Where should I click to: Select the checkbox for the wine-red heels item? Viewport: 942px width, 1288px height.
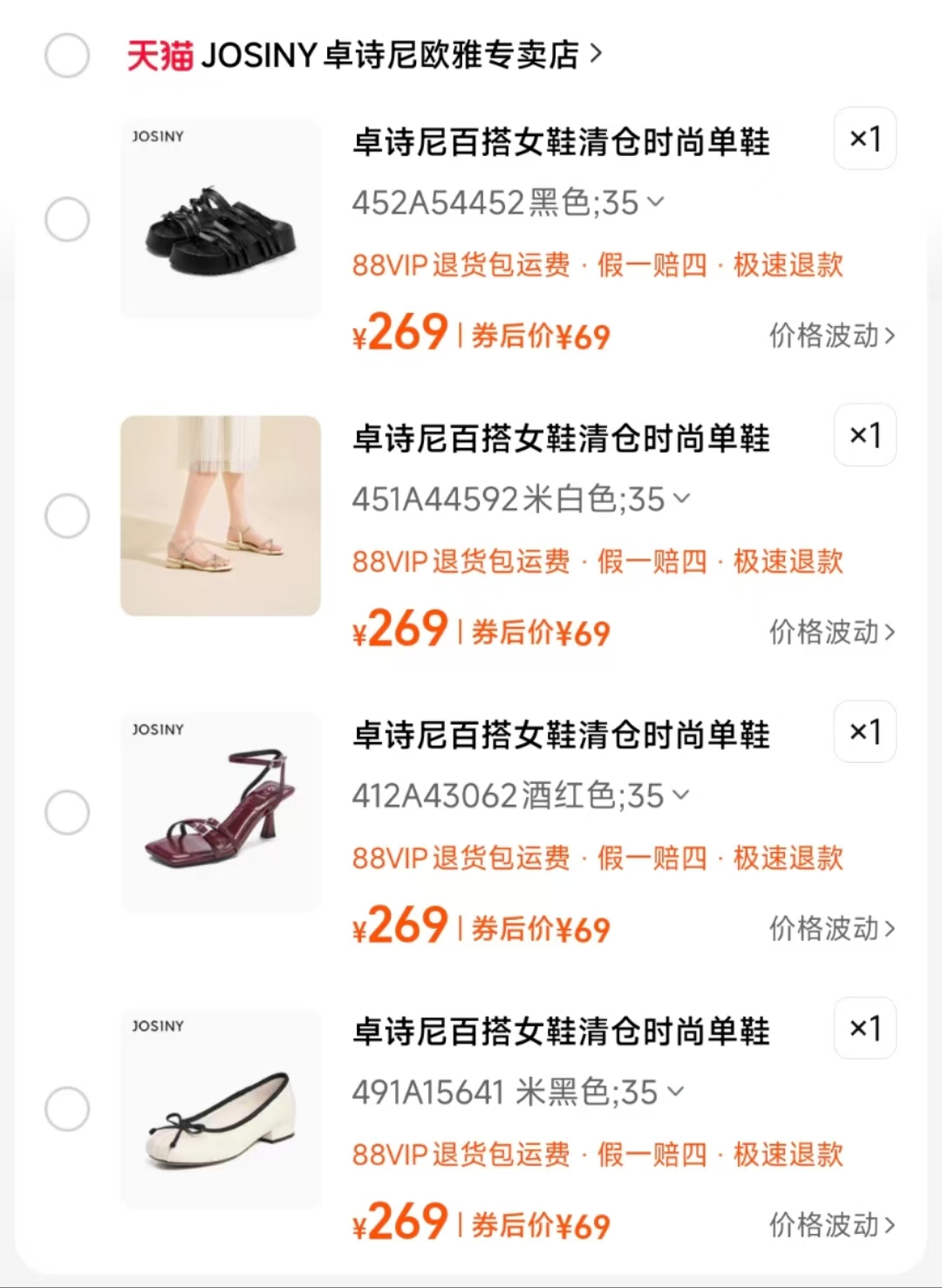click(x=67, y=813)
